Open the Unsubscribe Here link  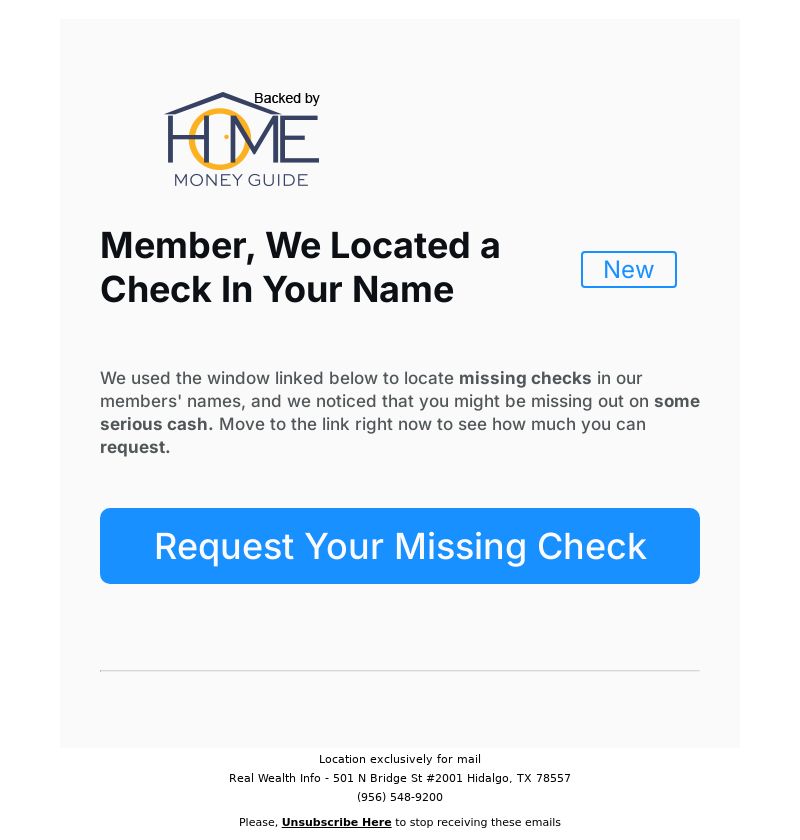pyautogui.click(x=336, y=822)
